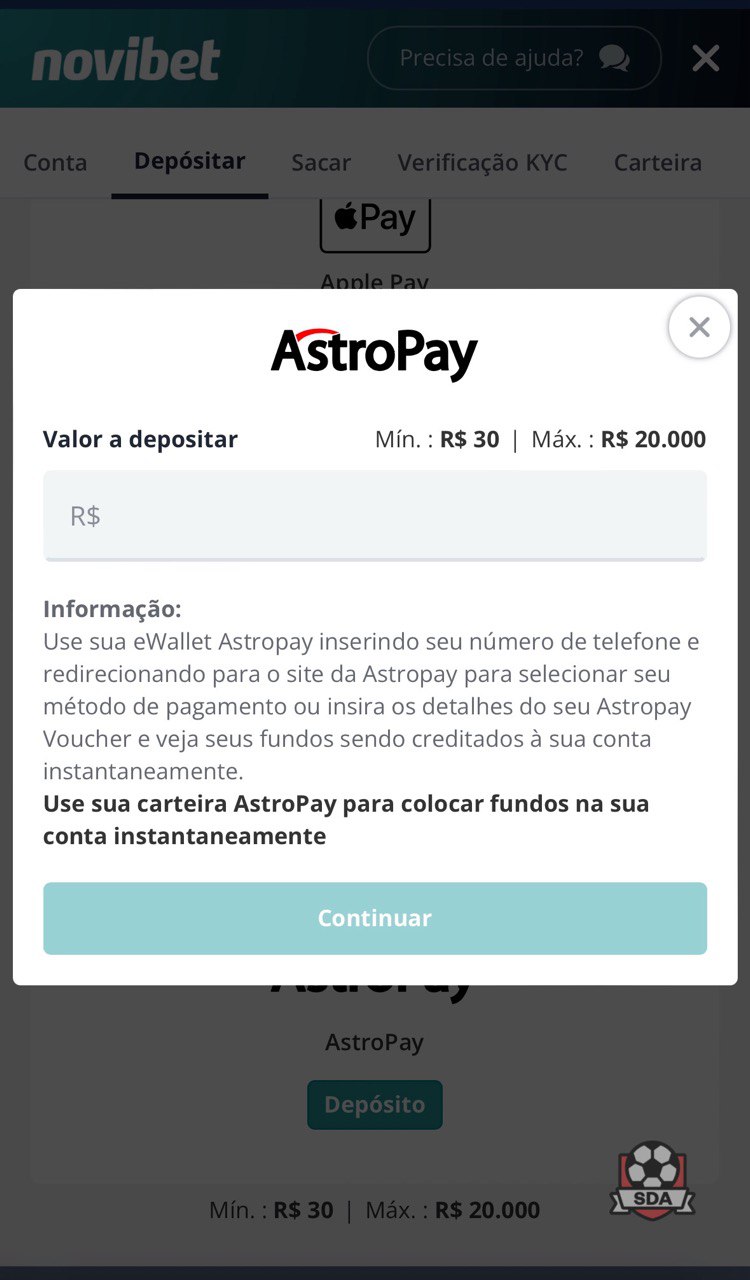Tap Continuar to proceed with deposit
This screenshot has width=750, height=1280.
pyautogui.click(x=375, y=918)
